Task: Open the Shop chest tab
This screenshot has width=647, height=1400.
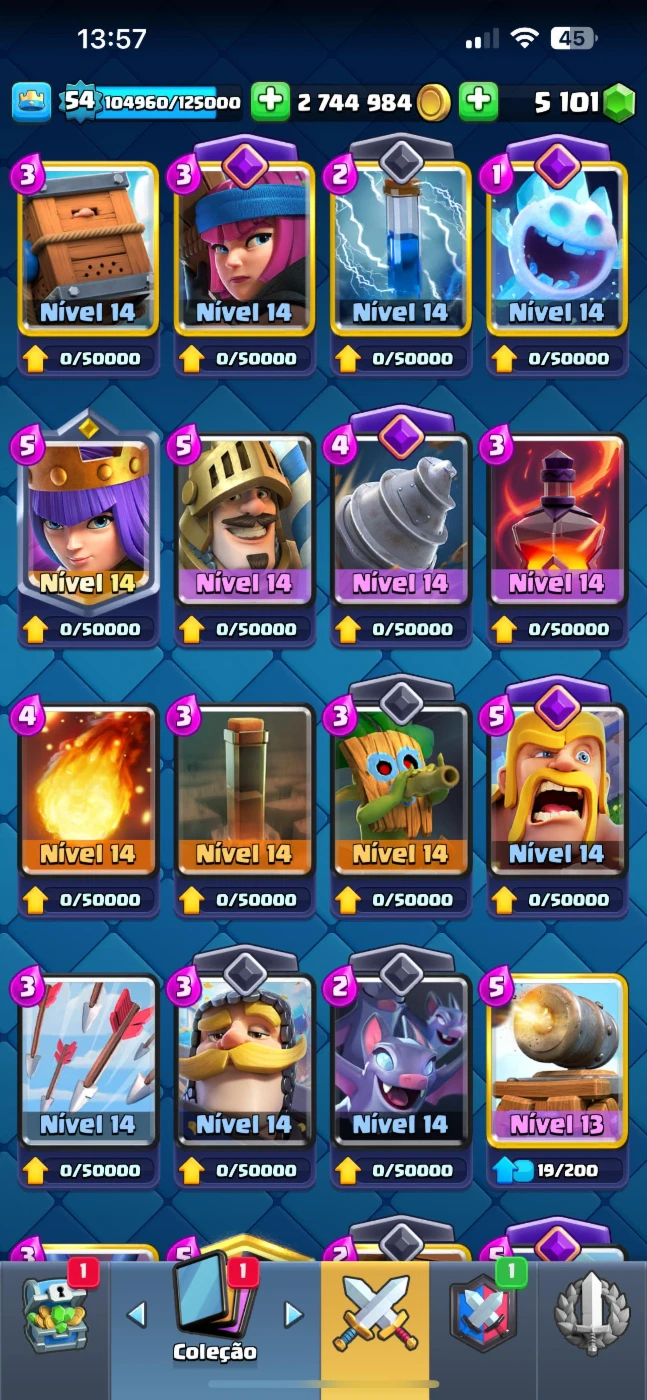Action: click(x=55, y=1313)
